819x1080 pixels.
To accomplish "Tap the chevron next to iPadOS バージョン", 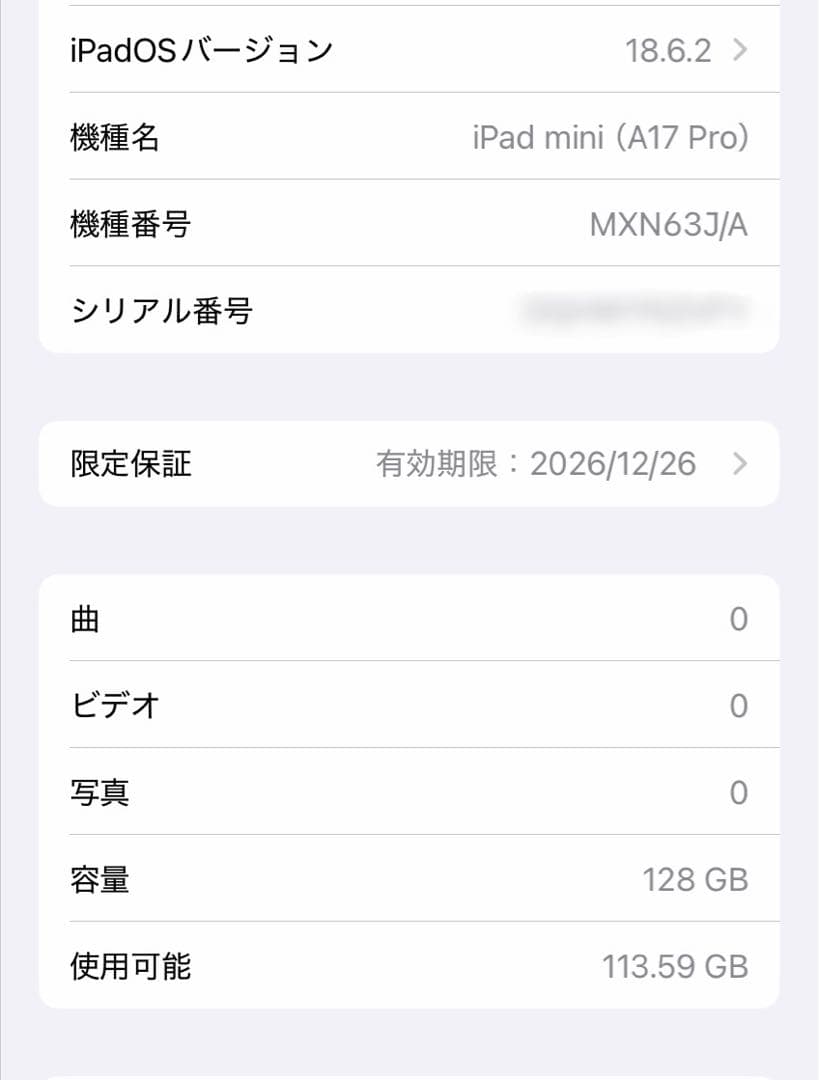I will tap(738, 48).
